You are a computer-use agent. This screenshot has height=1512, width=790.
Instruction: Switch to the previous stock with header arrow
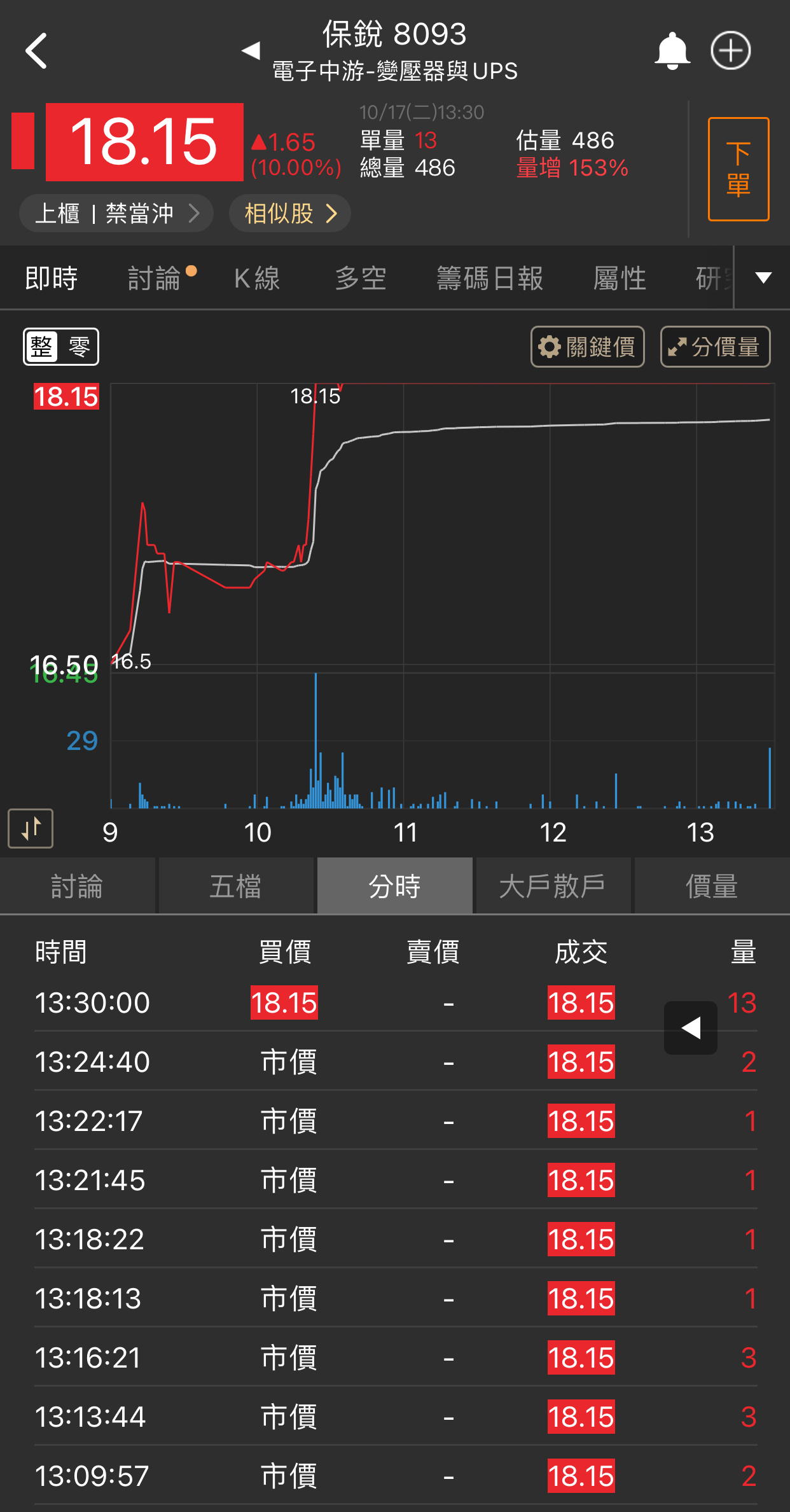(x=251, y=50)
